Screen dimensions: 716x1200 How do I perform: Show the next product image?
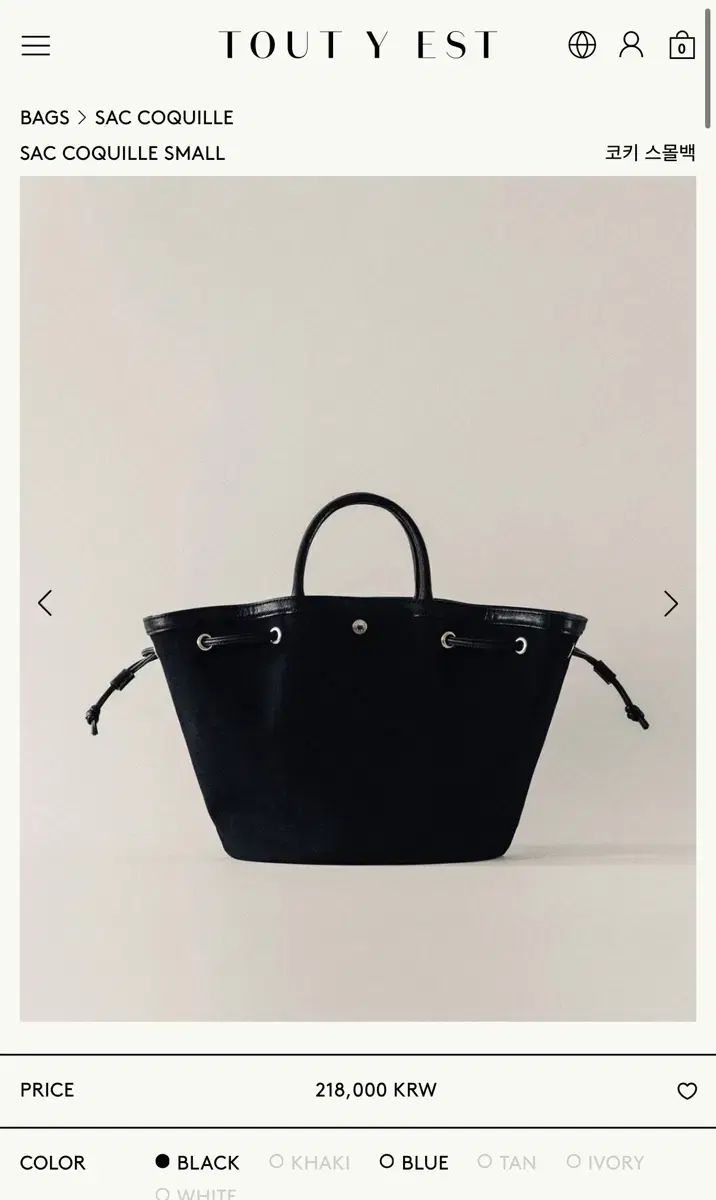coord(671,603)
